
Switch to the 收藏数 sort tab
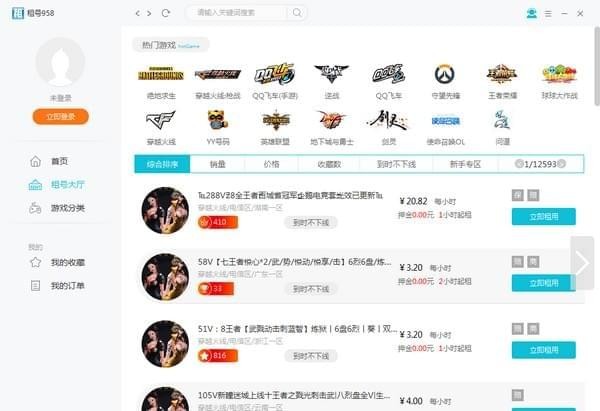click(x=329, y=164)
